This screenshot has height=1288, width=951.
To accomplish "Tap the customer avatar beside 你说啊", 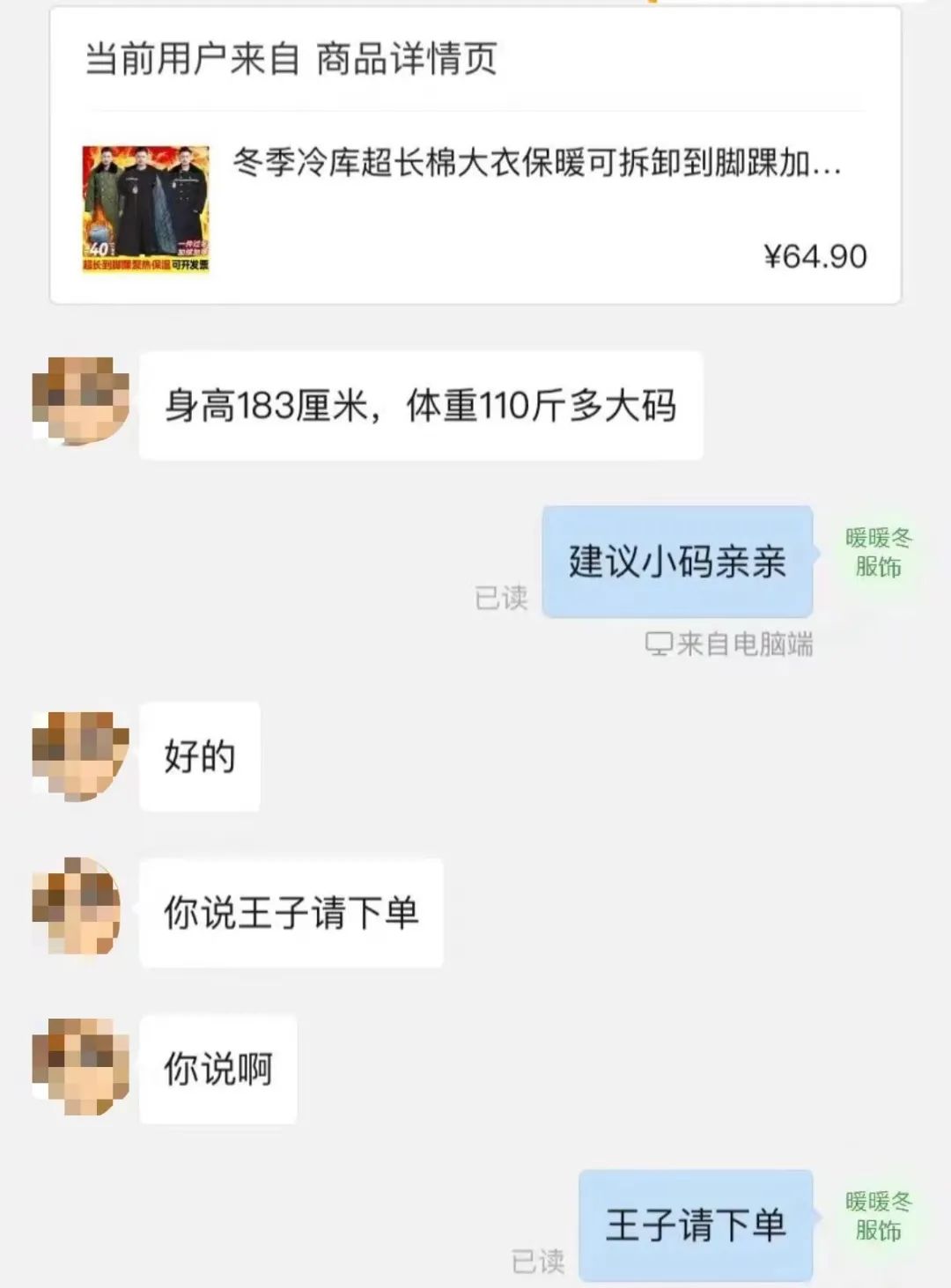I will tap(80, 1066).
